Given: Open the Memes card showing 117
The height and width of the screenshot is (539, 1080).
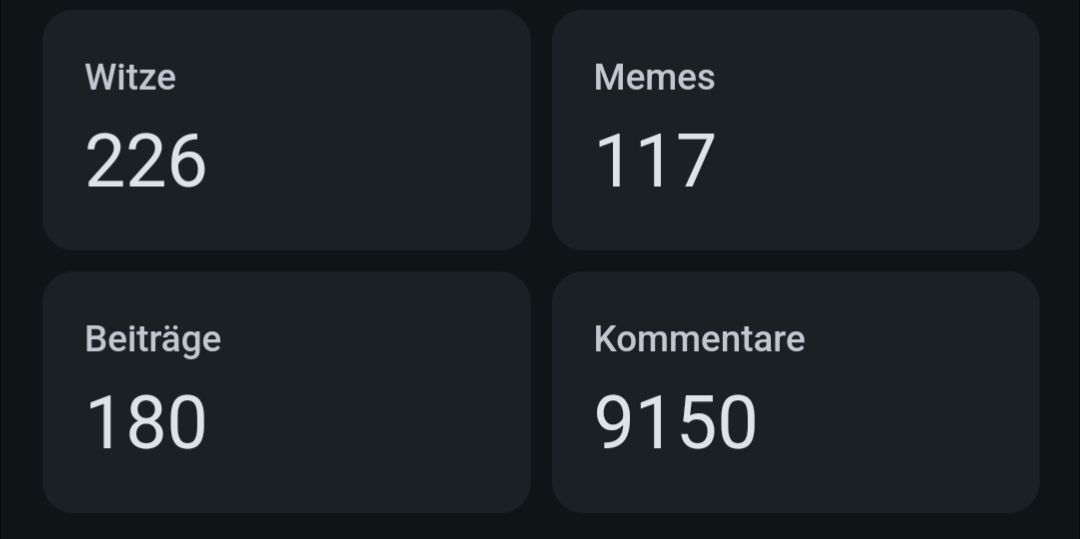Looking at the screenshot, I should click(x=795, y=130).
